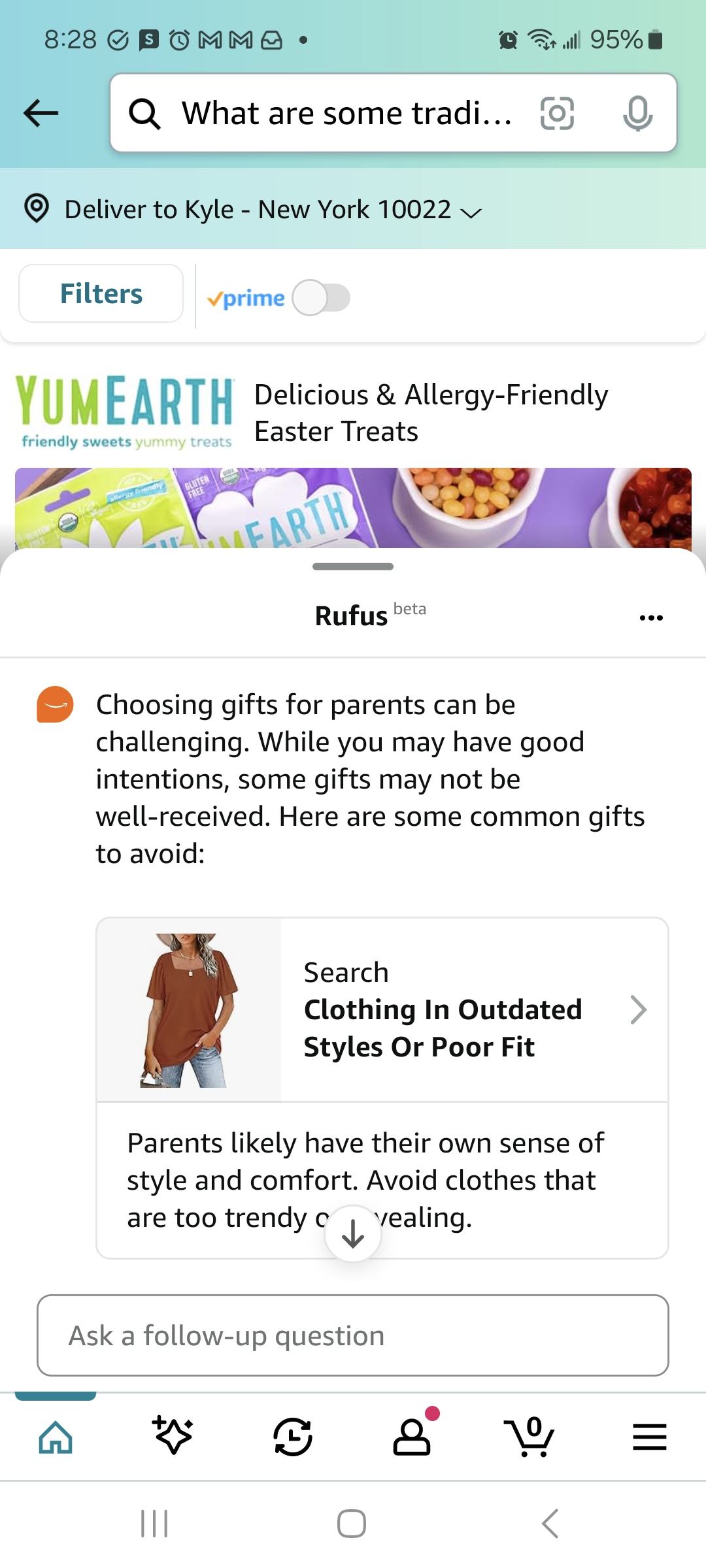Viewport: 706px width, 1568px height.
Task: Tap the follow-up question input field
Action: (x=353, y=1335)
